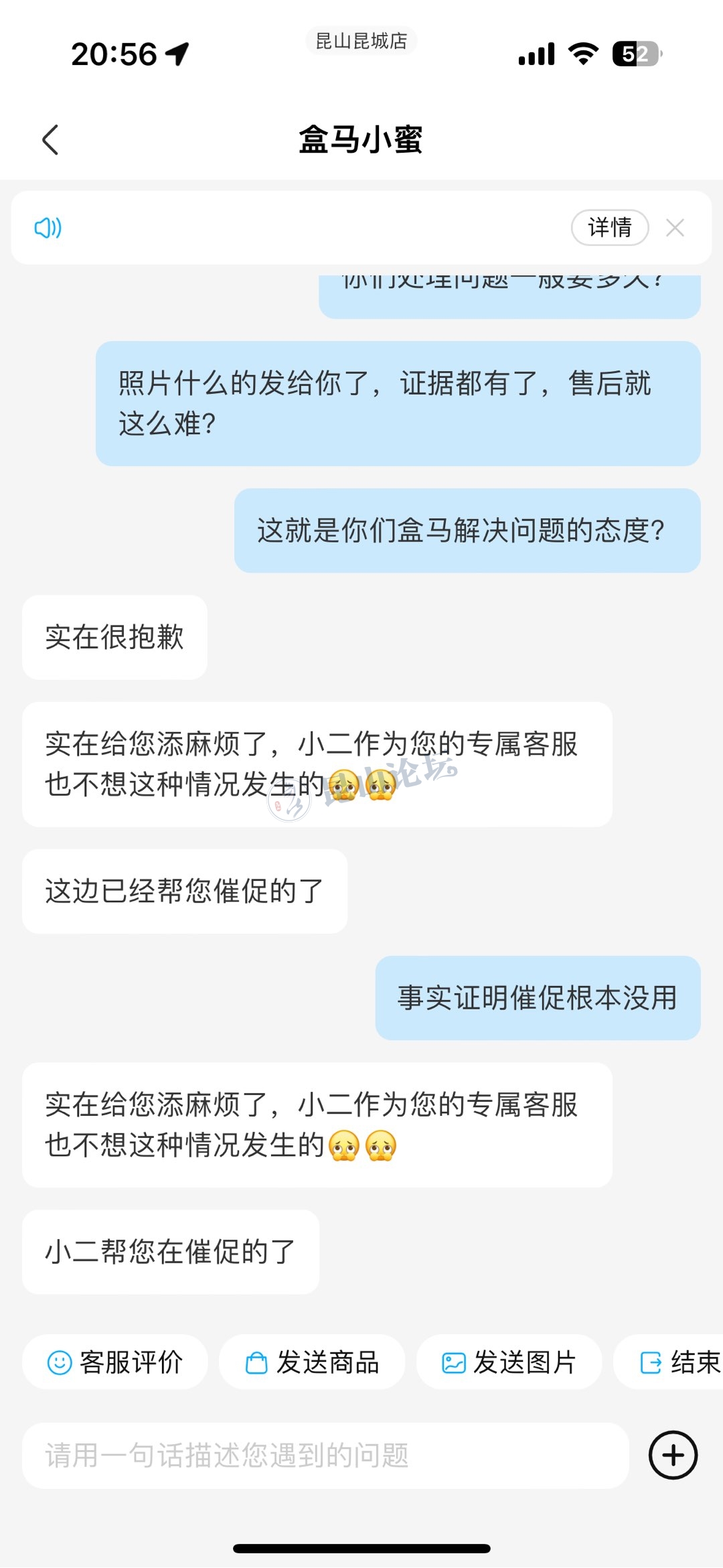Dismiss the announcement banner
The height and width of the screenshot is (1568, 723).
pyautogui.click(x=675, y=228)
